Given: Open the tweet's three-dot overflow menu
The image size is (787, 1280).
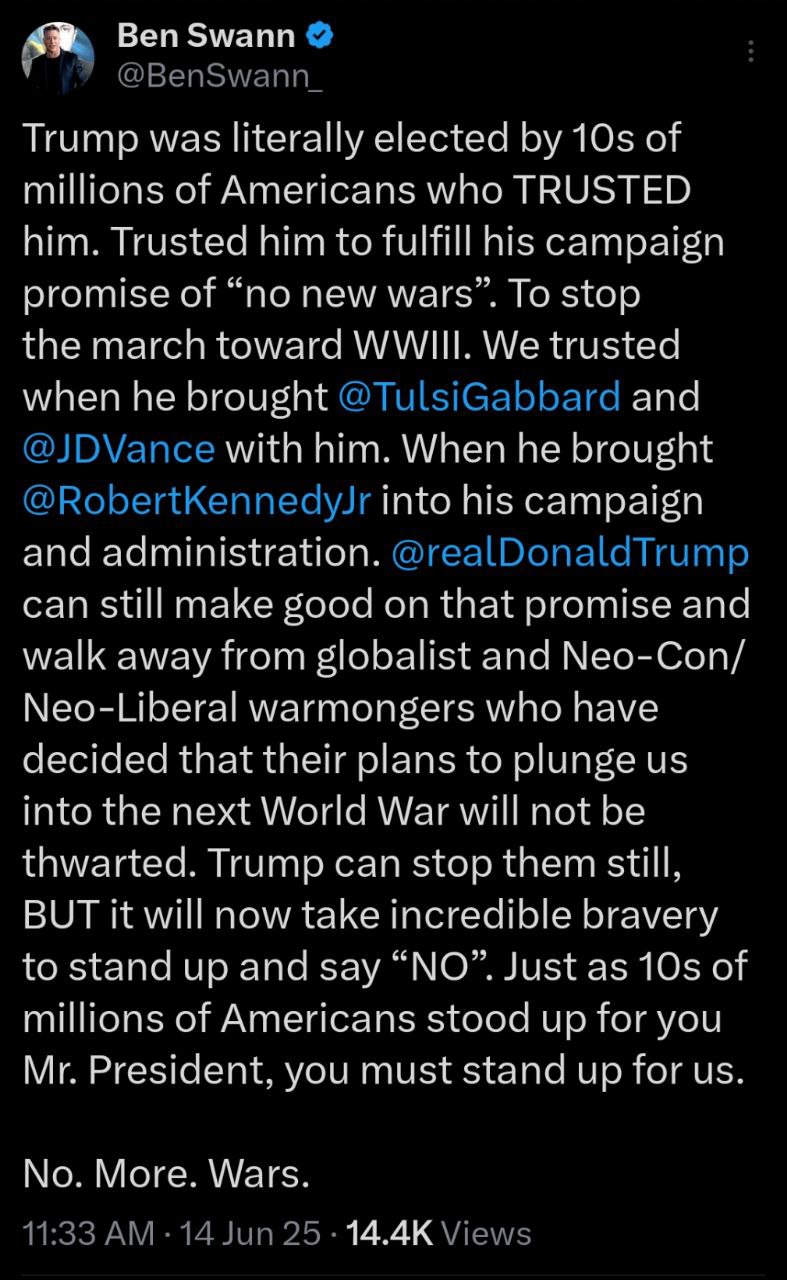Looking at the screenshot, I should (x=753, y=52).
